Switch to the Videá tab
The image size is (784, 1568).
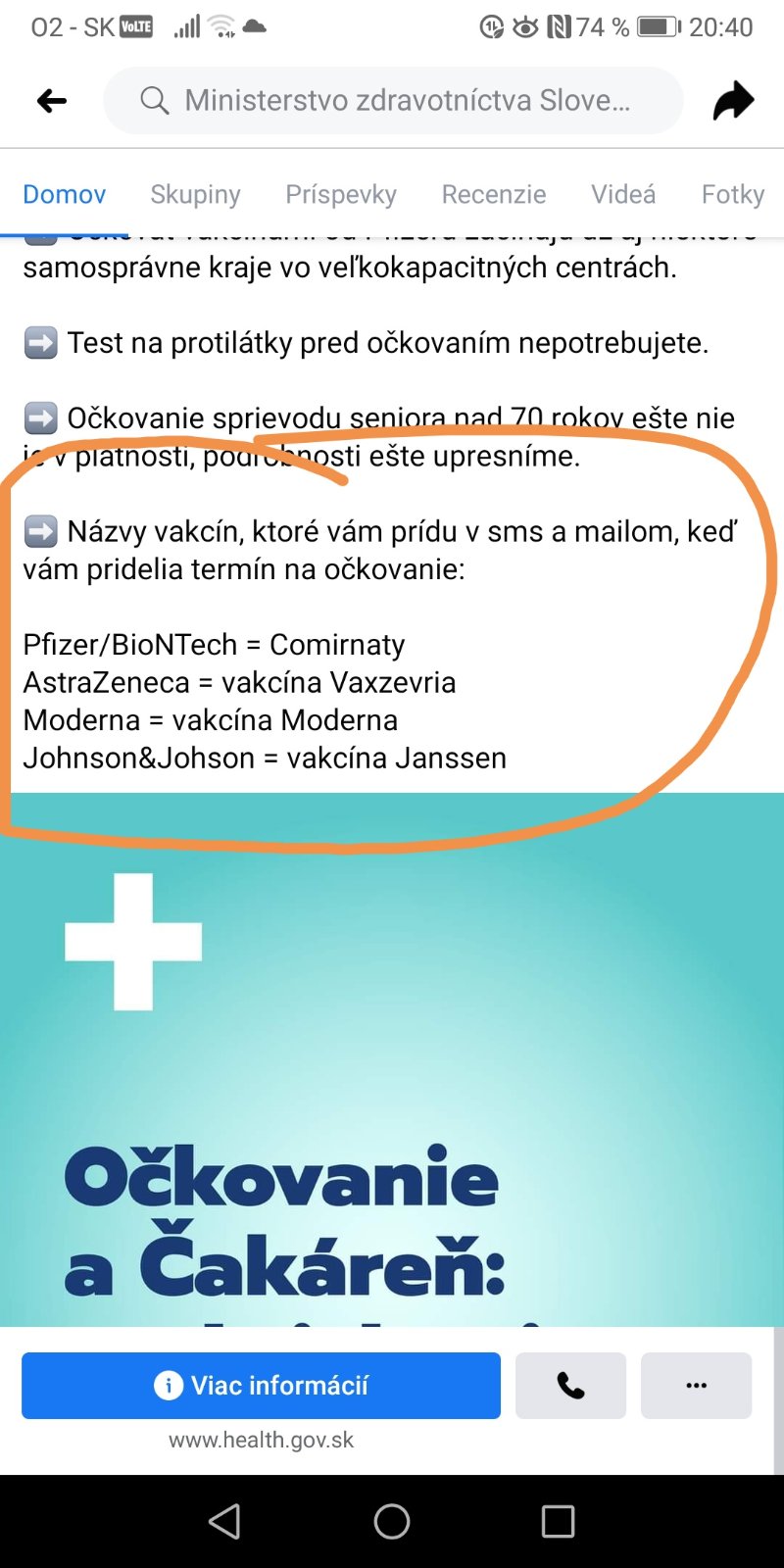tap(623, 194)
